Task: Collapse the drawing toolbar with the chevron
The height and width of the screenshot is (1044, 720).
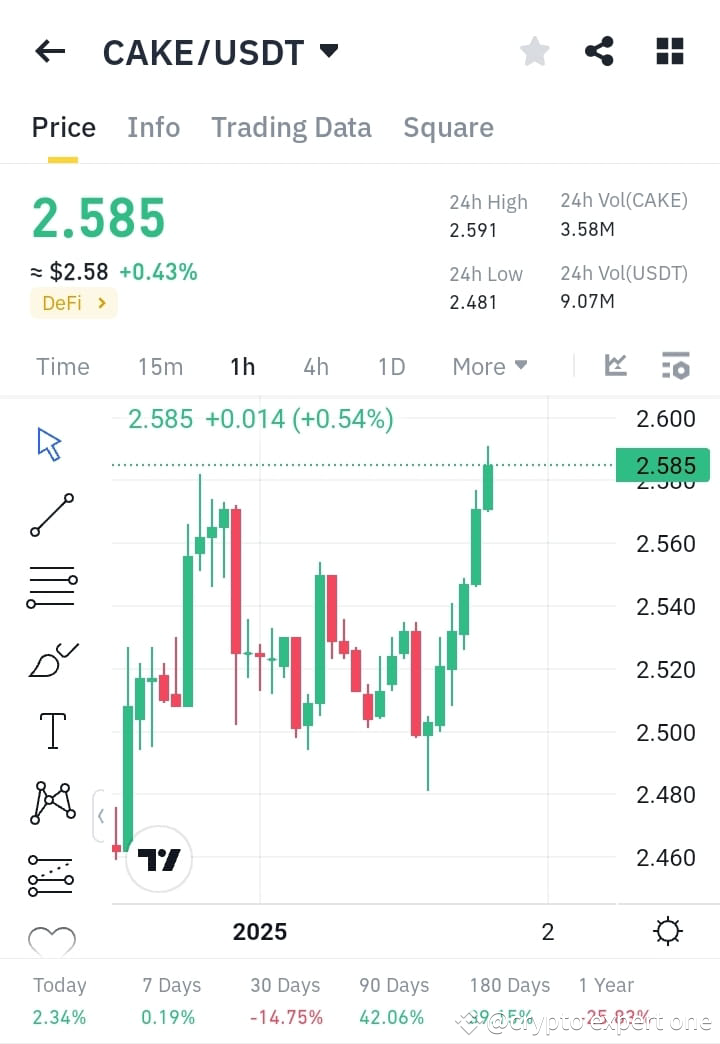Action: click(101, 816)
